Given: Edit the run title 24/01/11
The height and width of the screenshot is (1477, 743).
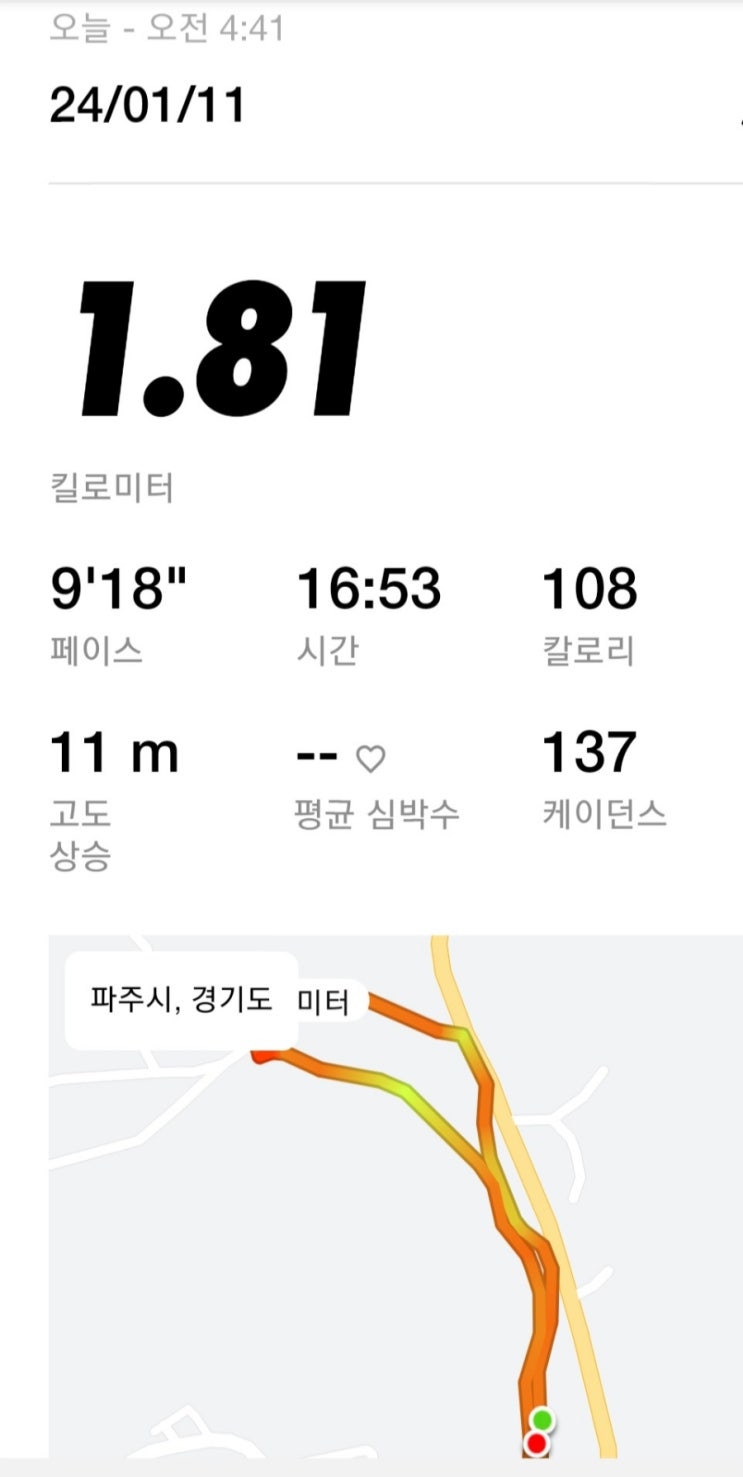Looking at the screenshot, I should click(147, 105).
